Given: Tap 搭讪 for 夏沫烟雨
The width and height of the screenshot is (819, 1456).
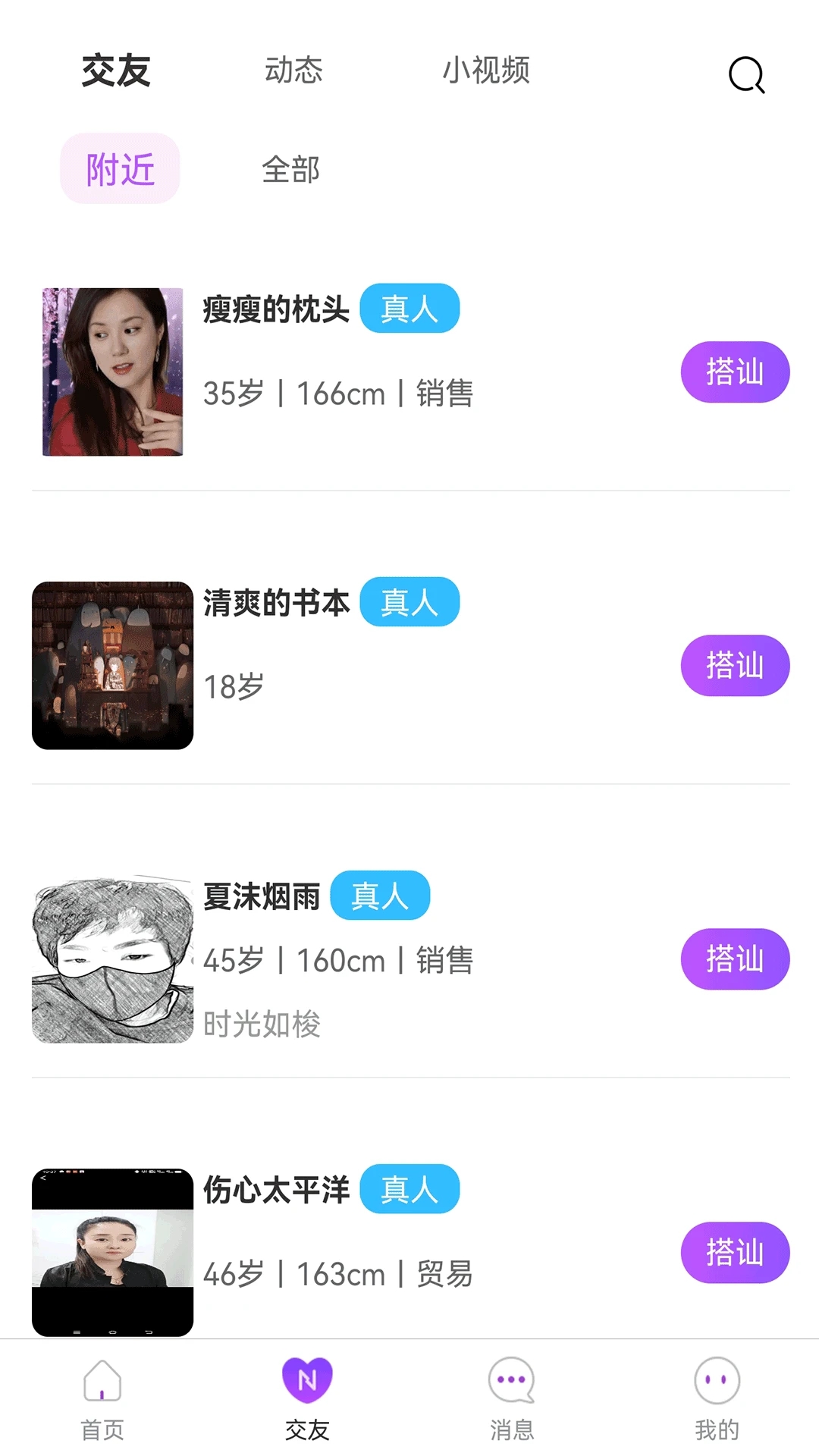Looking at the screenshot, I should pos(734,959).
